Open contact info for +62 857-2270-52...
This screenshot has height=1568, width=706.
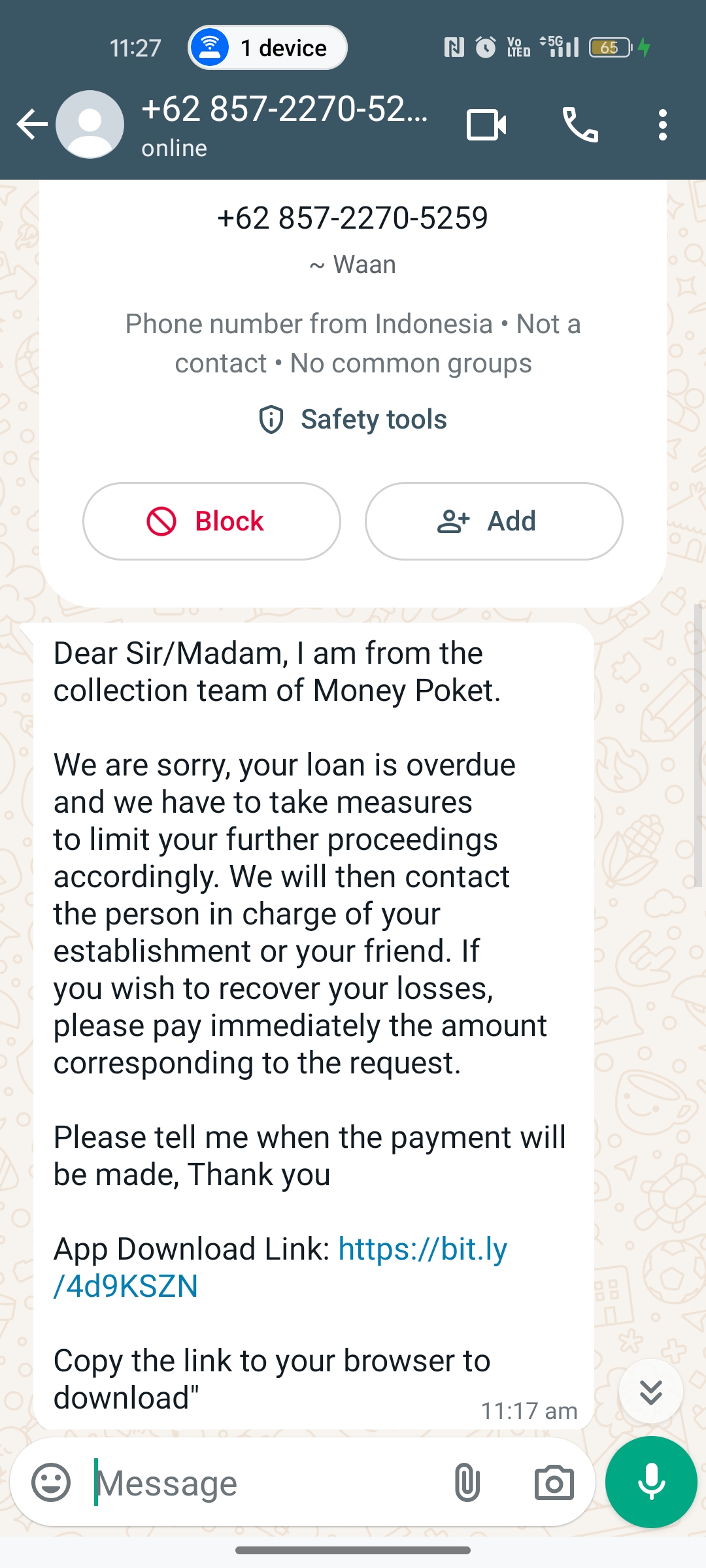[x=284, y=124]
